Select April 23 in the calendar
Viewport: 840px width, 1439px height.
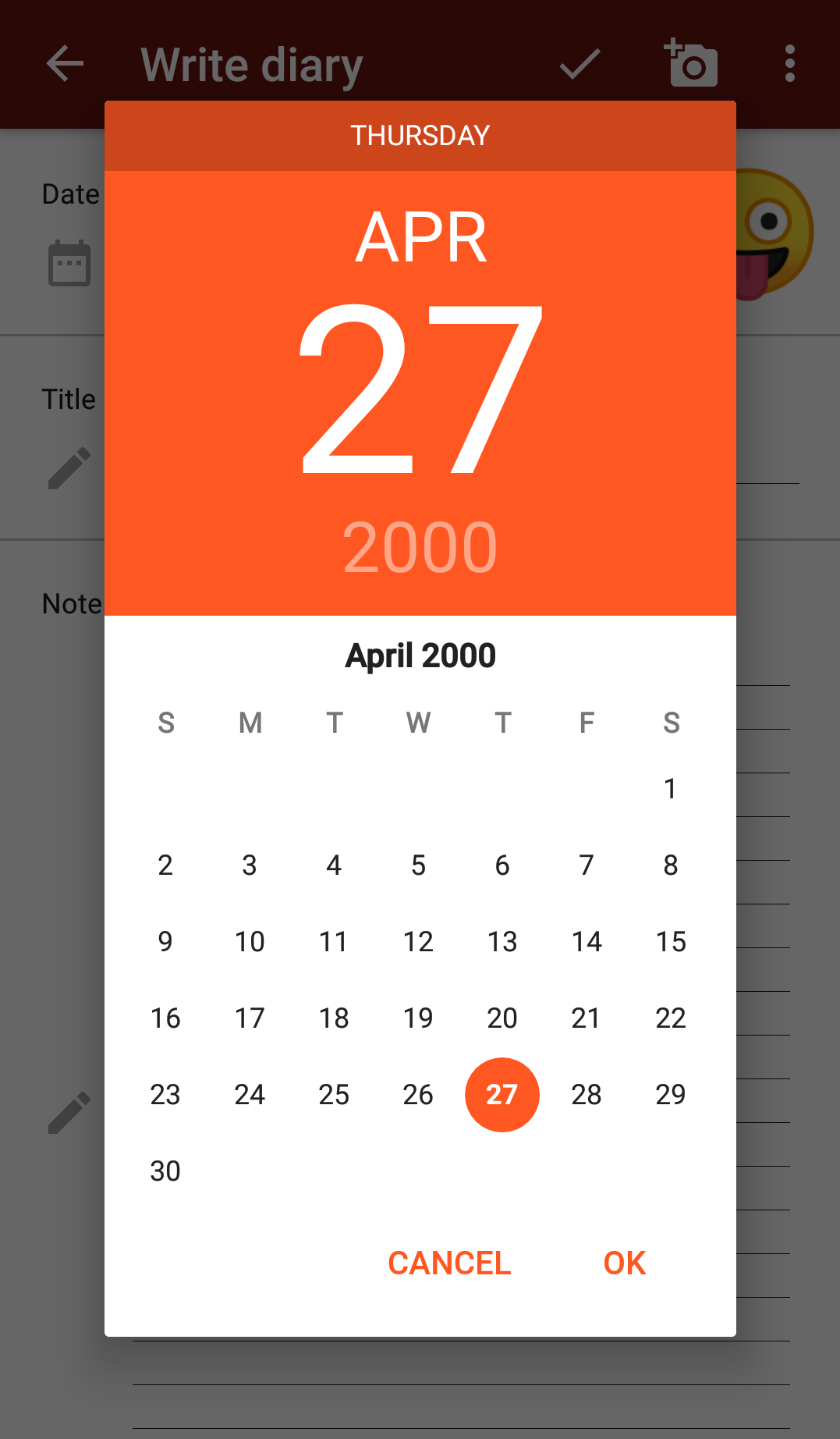pyautogui.click(x=165, y=1094)
